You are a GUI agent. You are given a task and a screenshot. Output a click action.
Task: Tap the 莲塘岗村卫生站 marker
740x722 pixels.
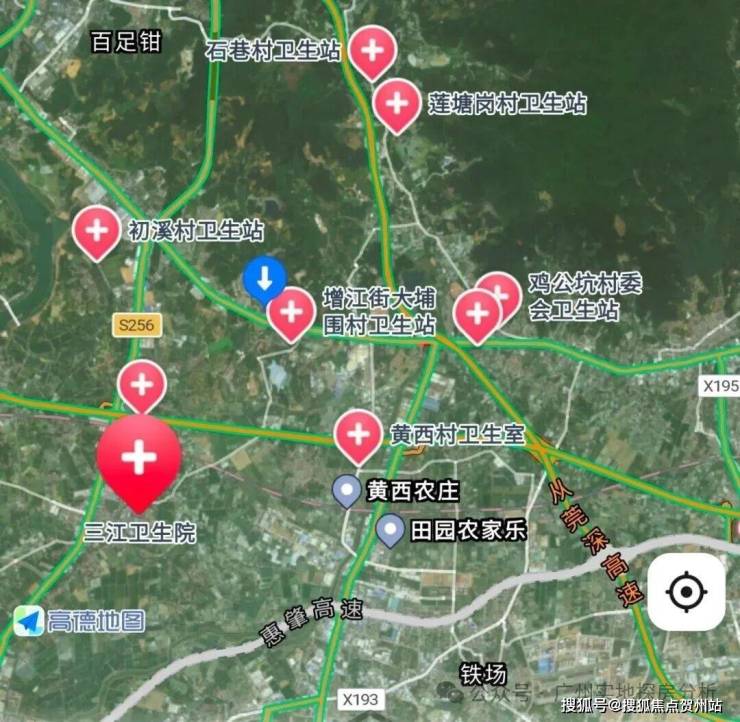(x=397, y=102)
